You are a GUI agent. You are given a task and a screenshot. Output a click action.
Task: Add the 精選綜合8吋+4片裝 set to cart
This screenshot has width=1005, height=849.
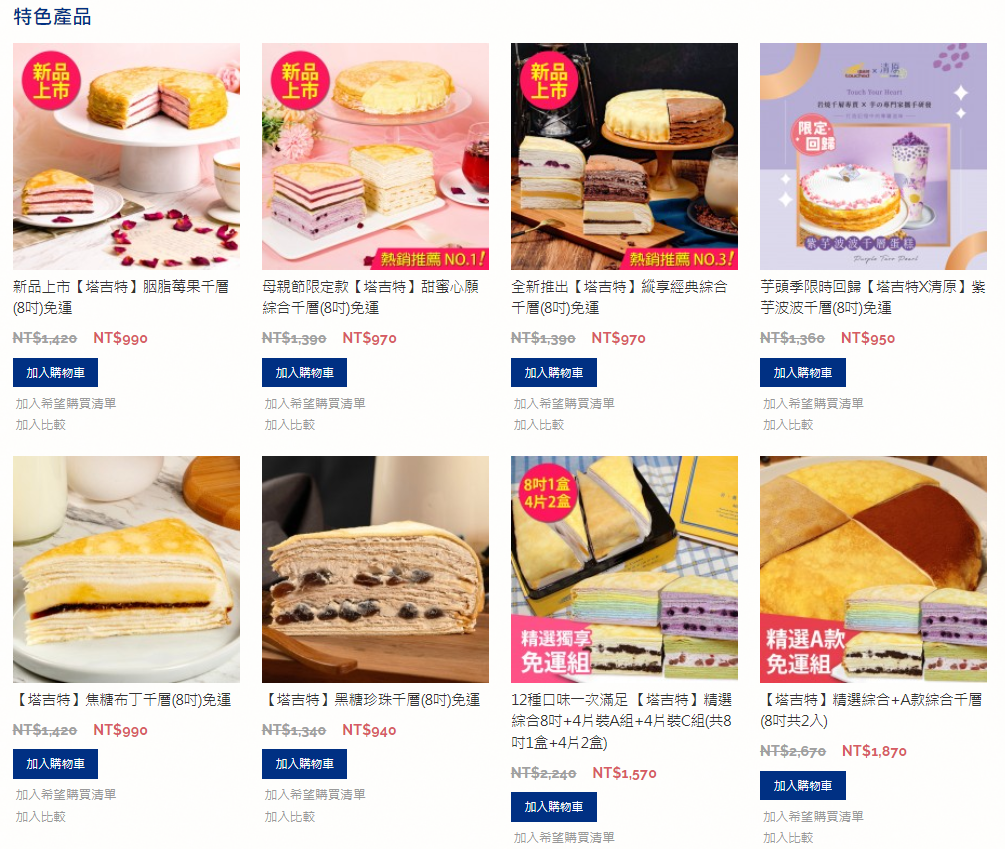(x=553, y=807)
